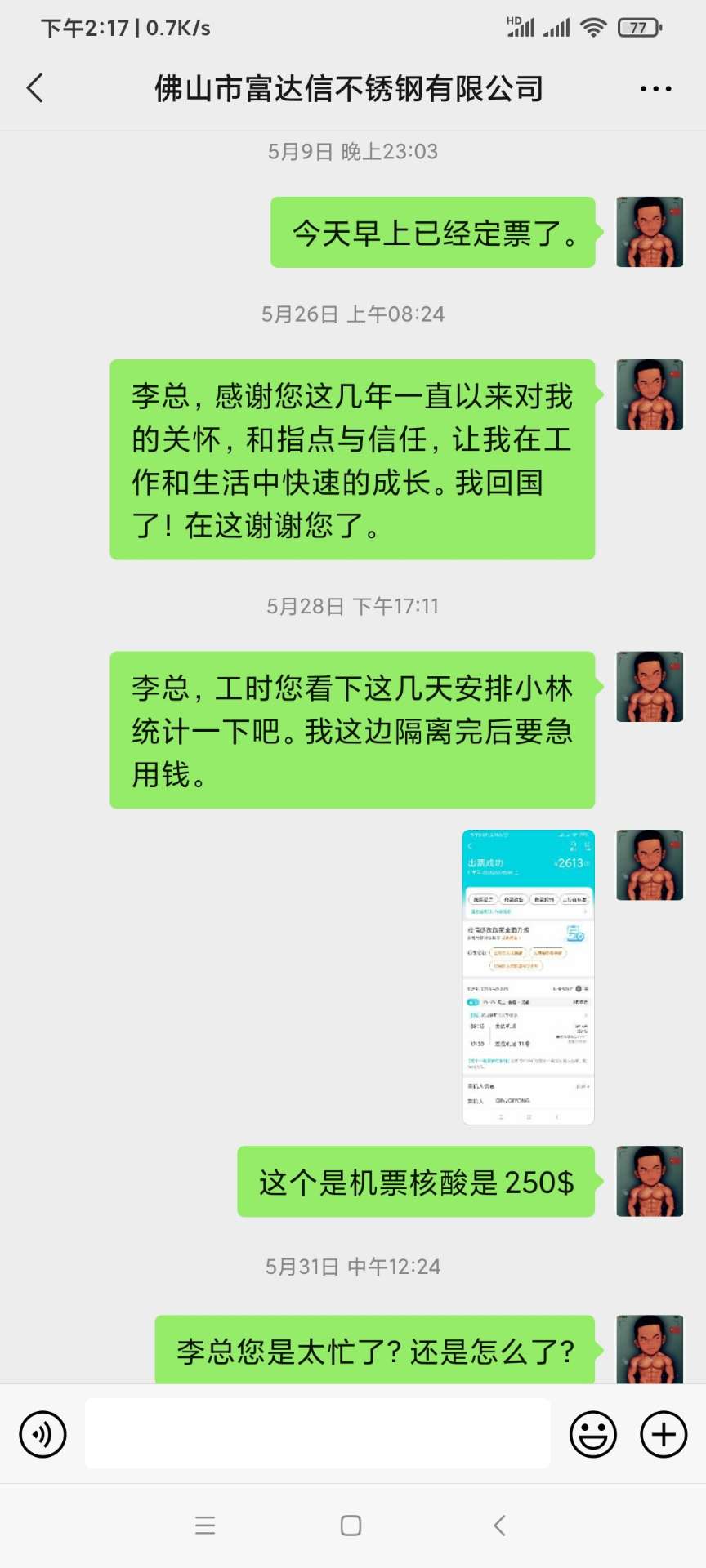Open avatar beside 今天早上已经定票了 message

click(650, 232)
